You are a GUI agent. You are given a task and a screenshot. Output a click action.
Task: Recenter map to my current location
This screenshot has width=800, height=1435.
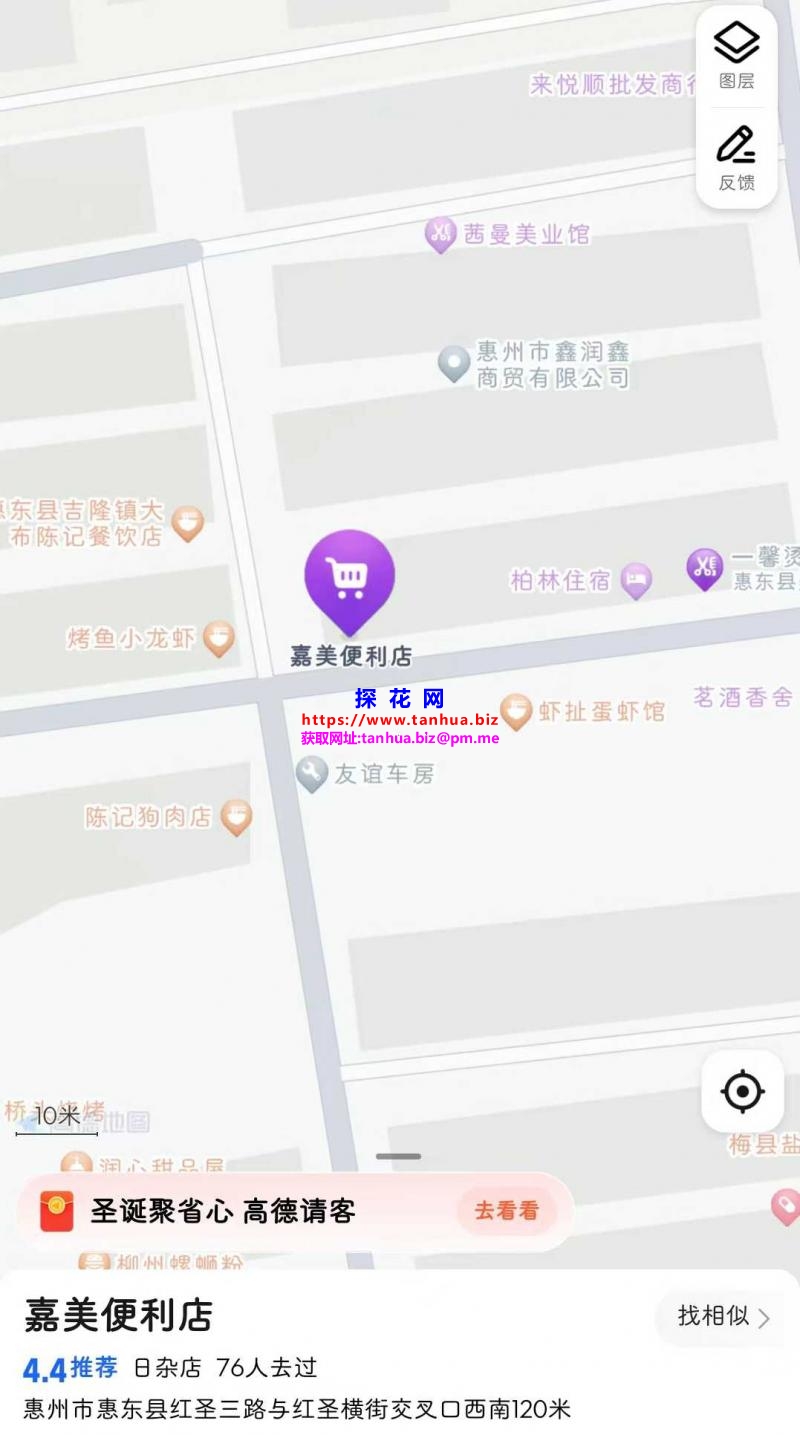tap(742, 1091)
